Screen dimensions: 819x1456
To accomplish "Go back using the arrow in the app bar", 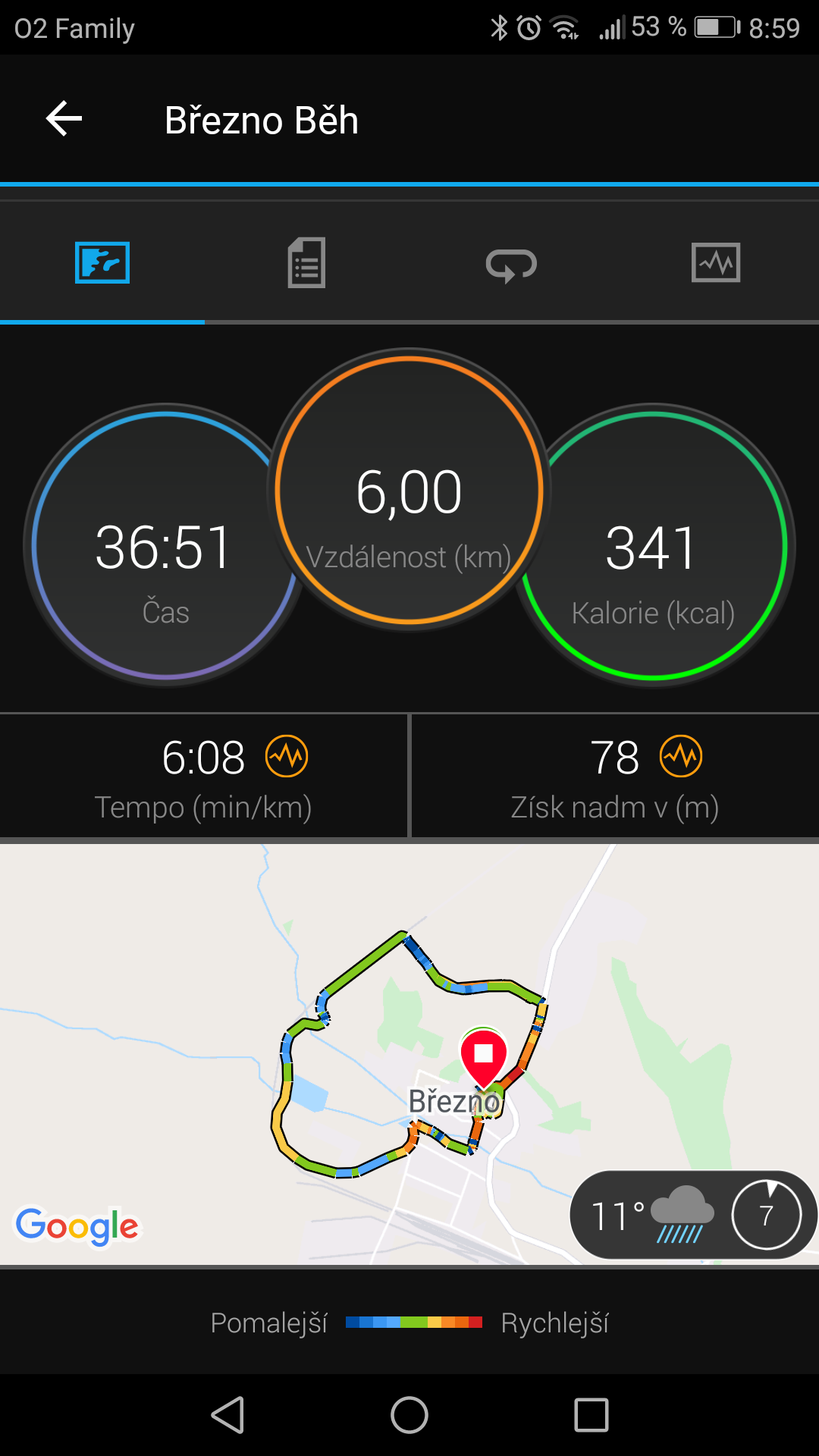I will click(x=64, y=119).
